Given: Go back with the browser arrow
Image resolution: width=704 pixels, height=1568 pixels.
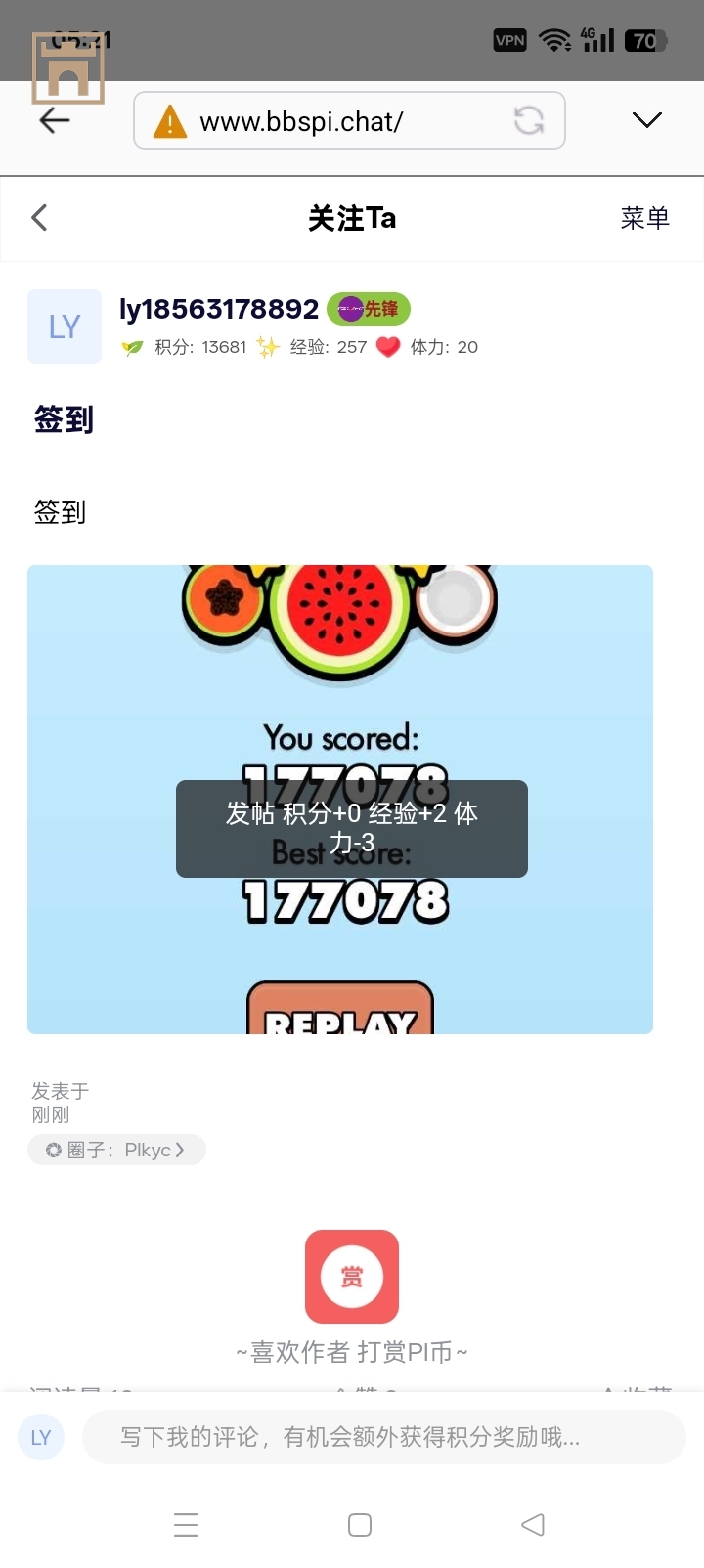Looking at the screenshot, I should [55, 120].
